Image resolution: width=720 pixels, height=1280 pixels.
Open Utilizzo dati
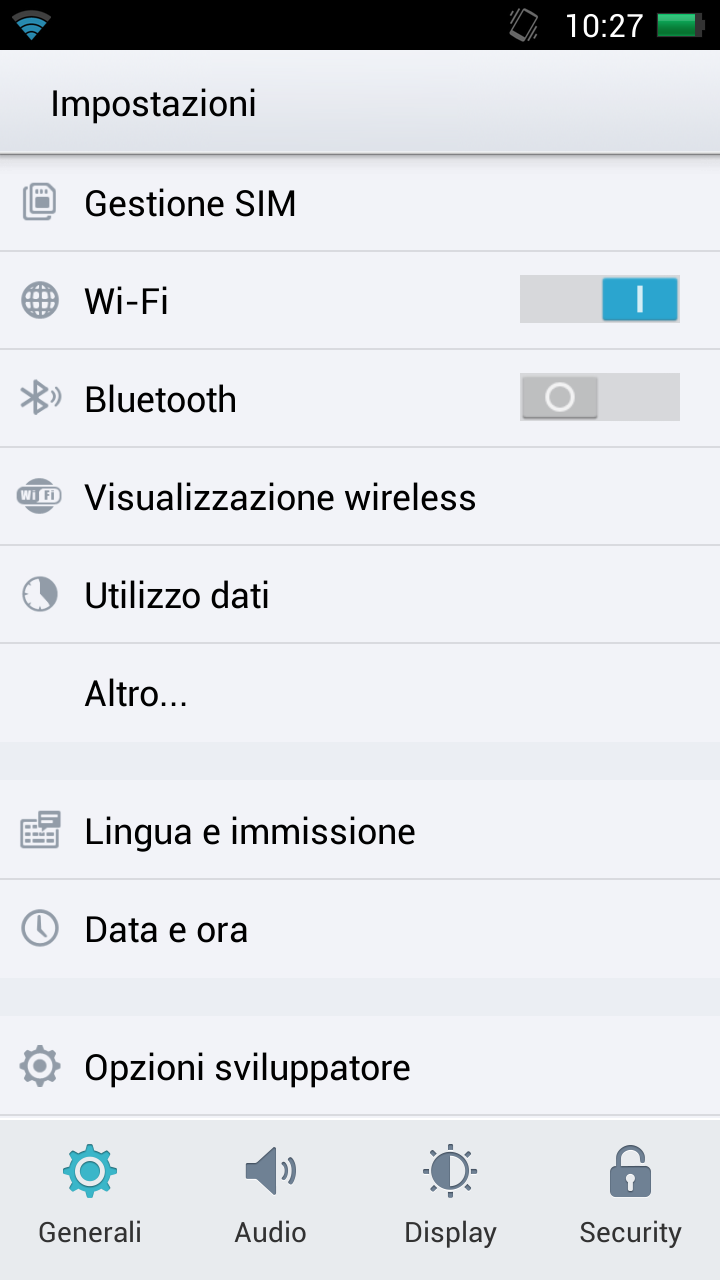click(360, 594)
